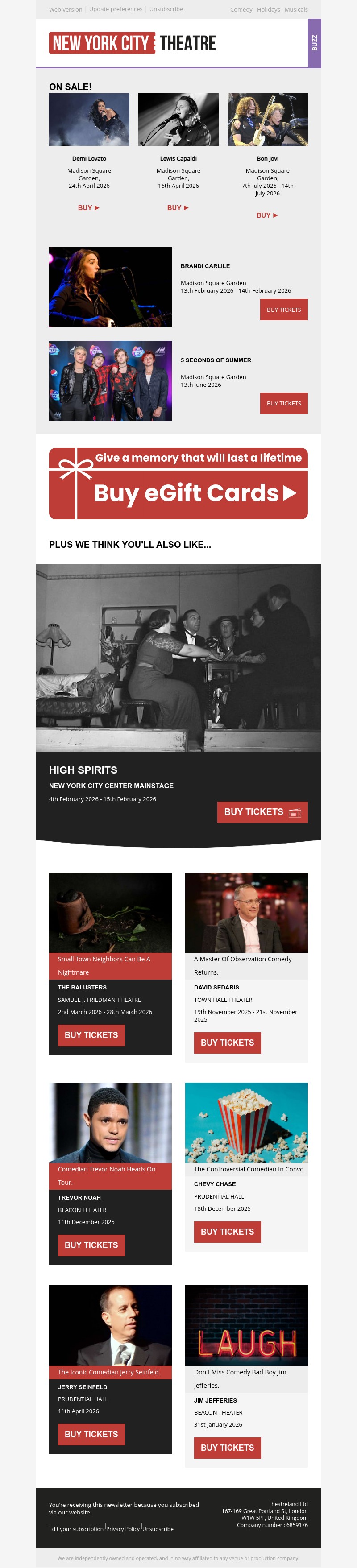Open the Web version link
The image size is (357, 1568).
[x=65, y=9]
